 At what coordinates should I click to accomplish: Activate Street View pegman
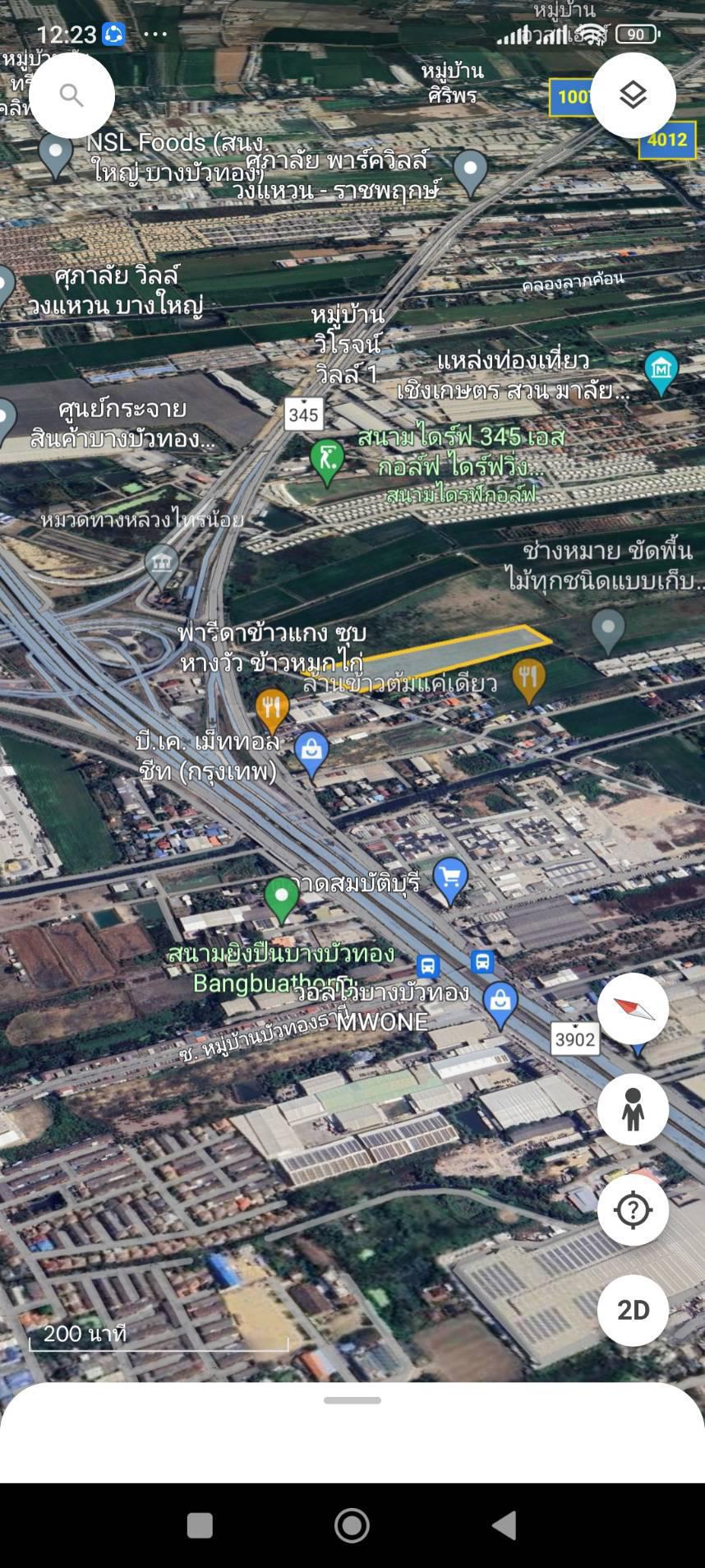tap(633, 1109)
